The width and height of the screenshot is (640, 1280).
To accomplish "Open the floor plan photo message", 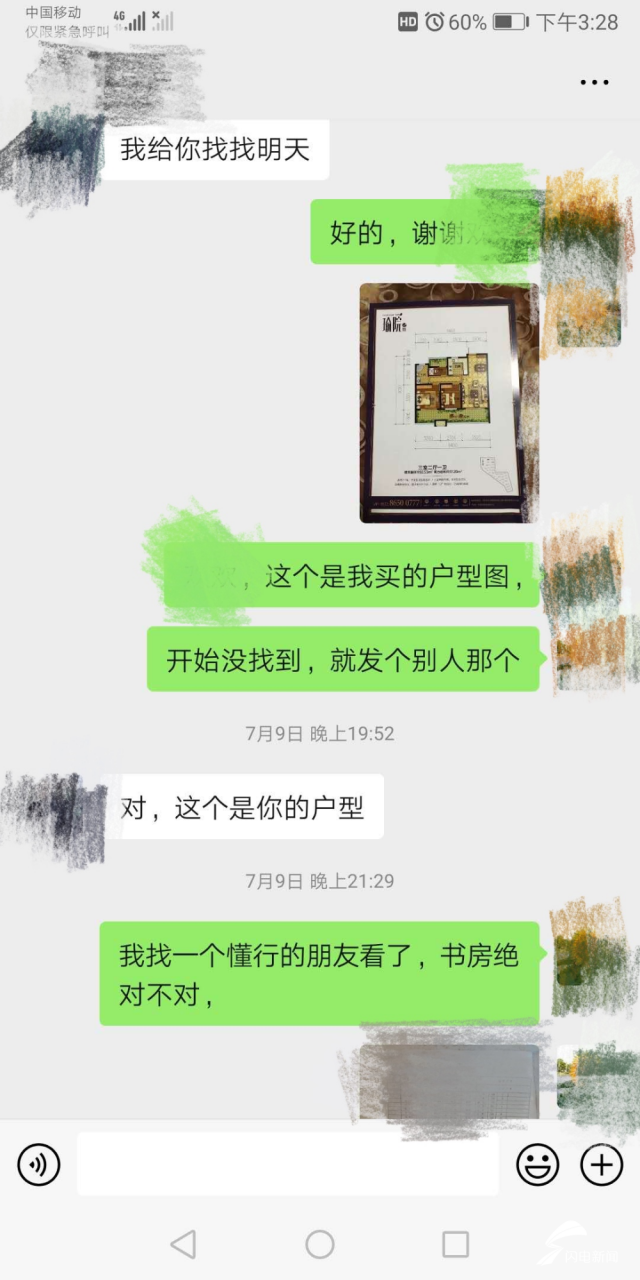I will 449,402.
